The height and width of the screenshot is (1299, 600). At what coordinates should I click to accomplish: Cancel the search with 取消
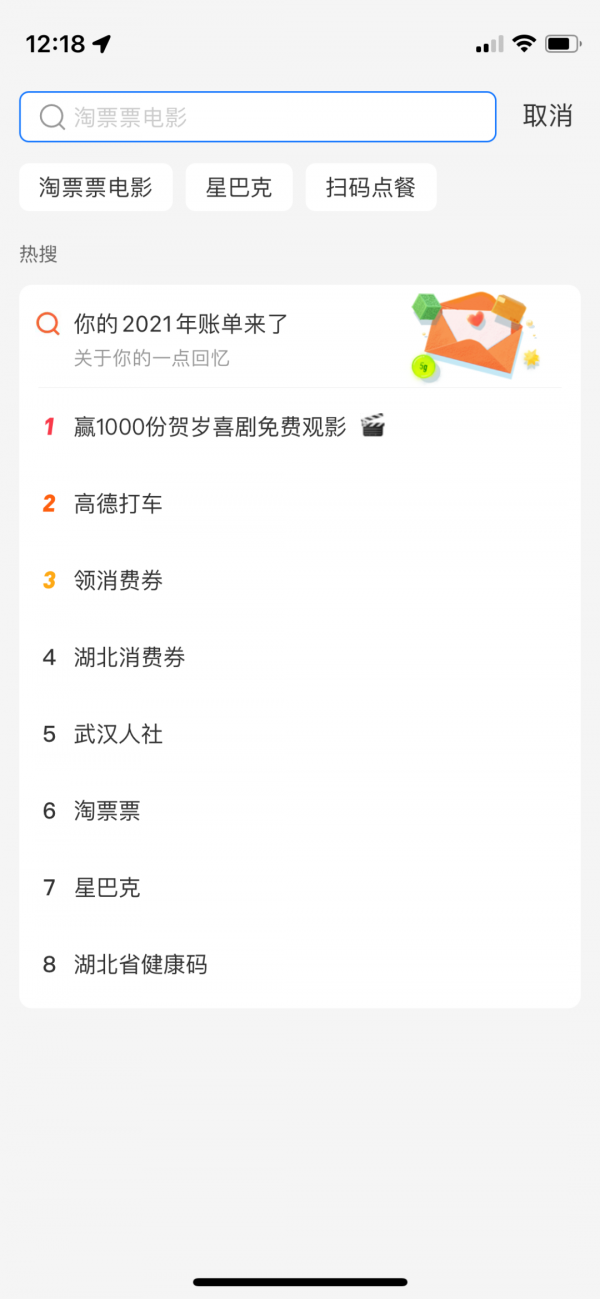click(x=547, y=116)
